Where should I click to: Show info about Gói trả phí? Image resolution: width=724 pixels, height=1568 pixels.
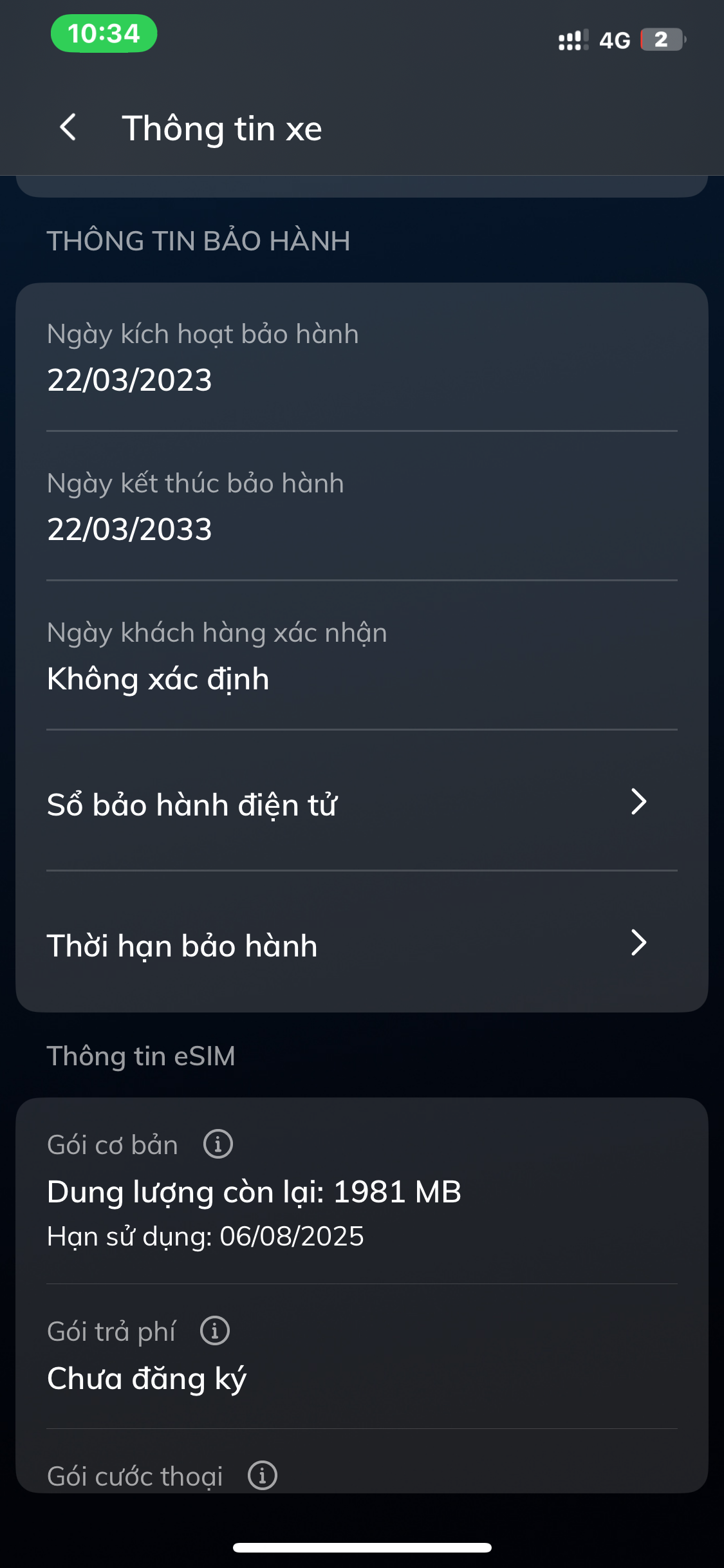(215, 1330)
